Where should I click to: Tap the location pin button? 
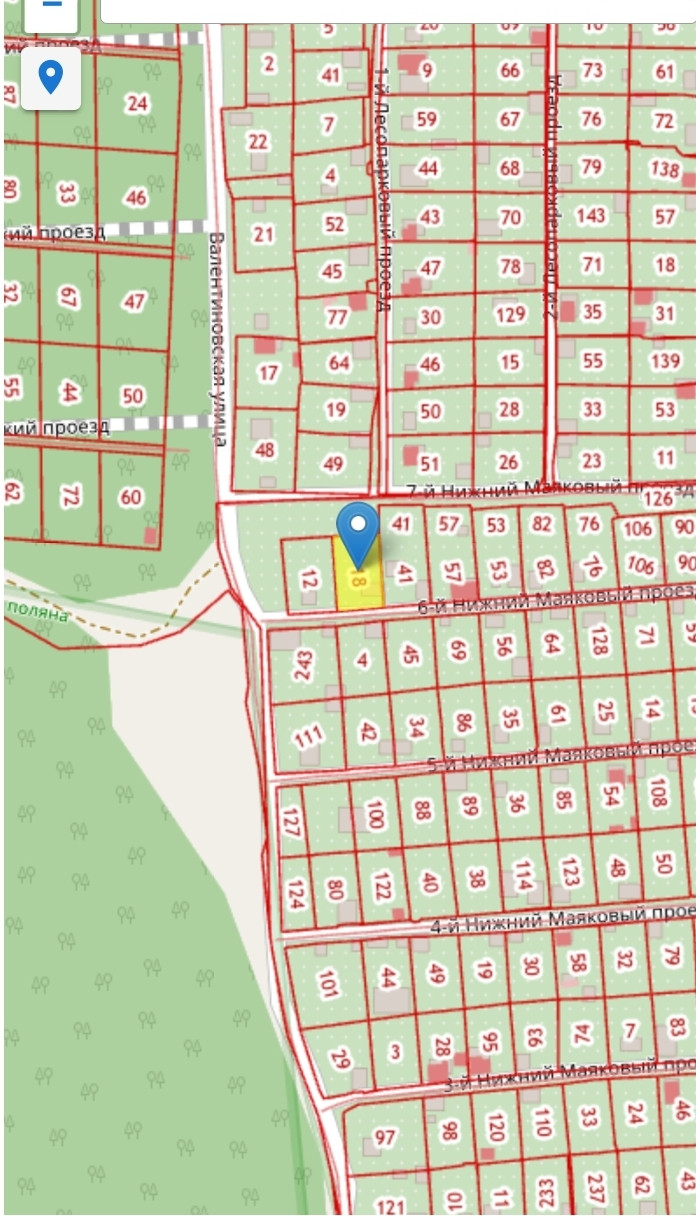[51, 78]
